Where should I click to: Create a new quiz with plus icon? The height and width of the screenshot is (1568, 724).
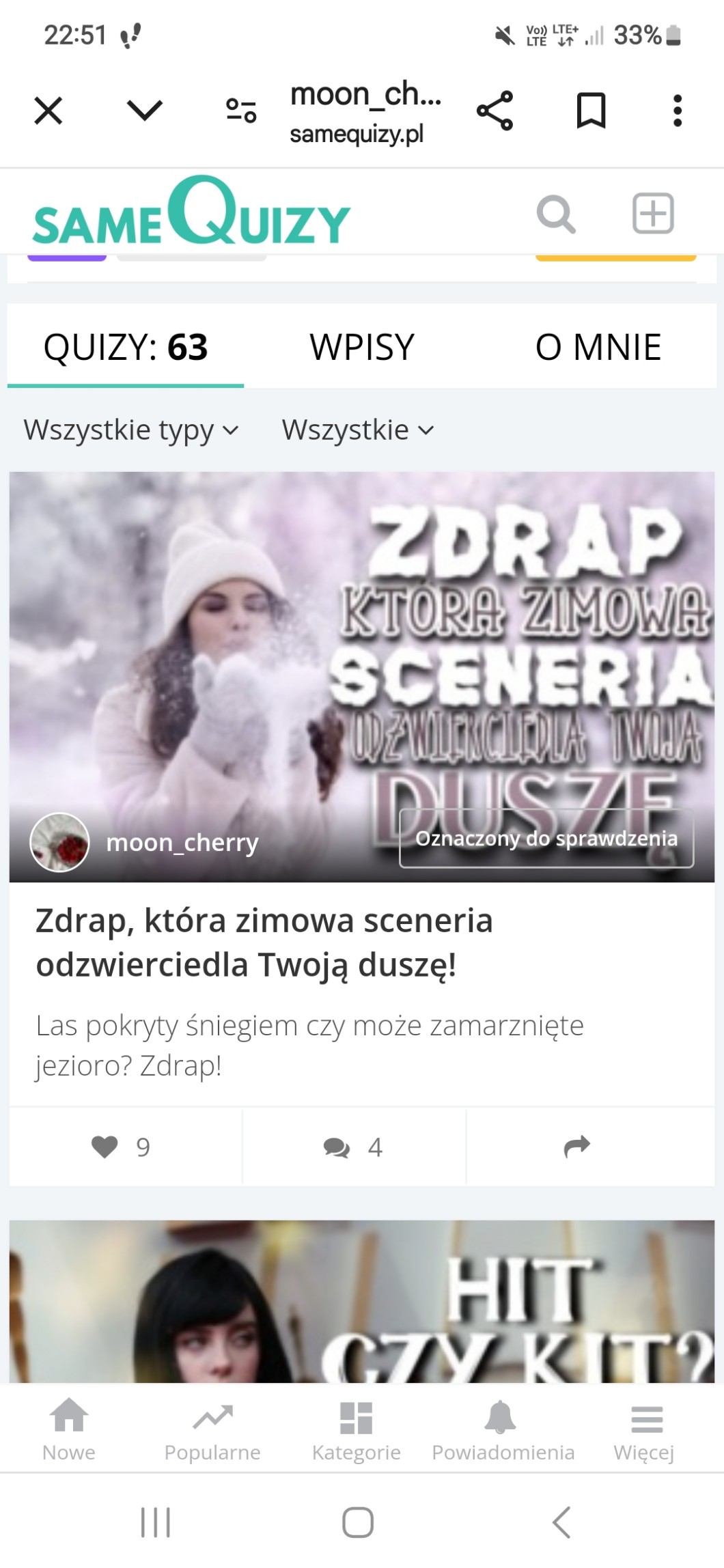653,213
